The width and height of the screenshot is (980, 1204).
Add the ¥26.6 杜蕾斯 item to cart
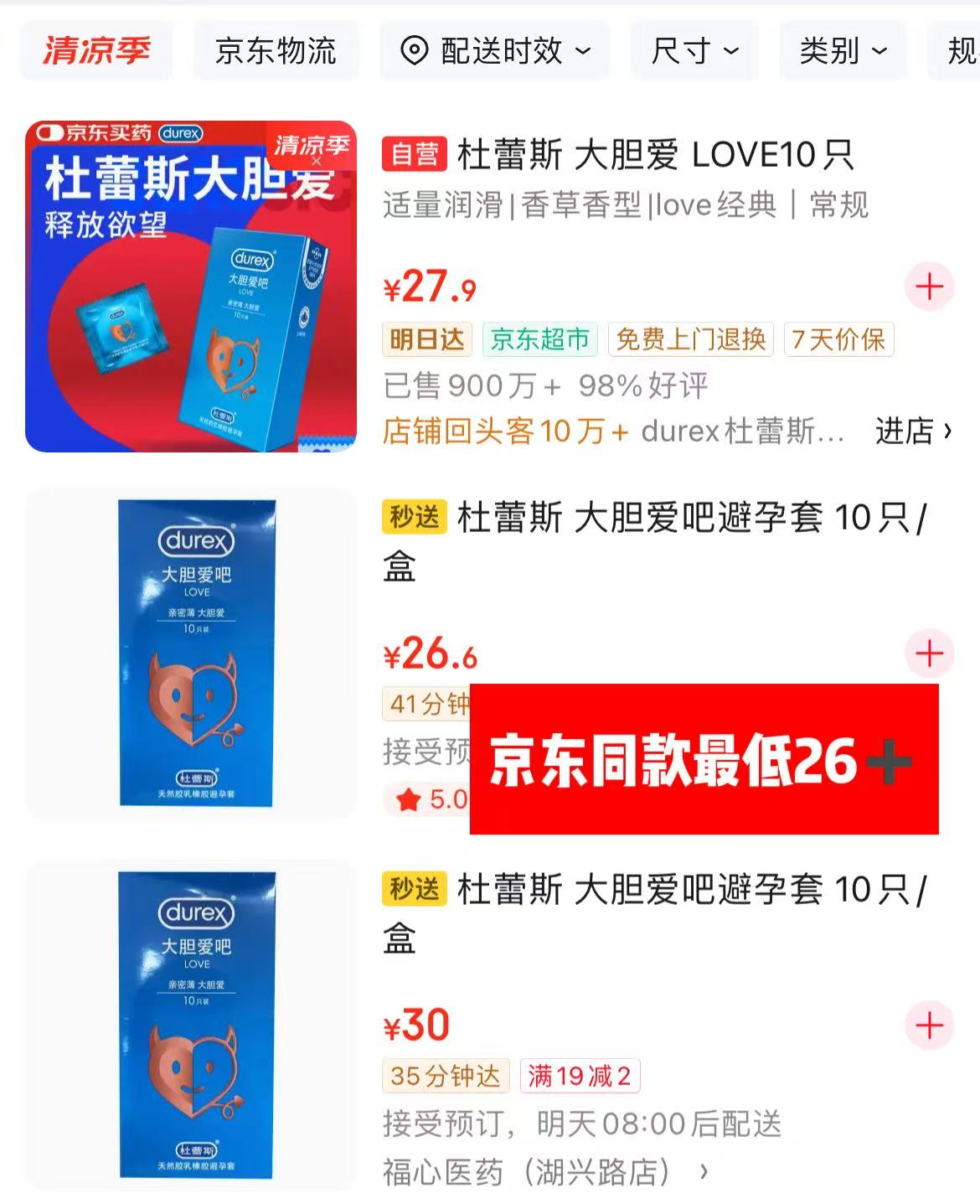tap(929, 654)
